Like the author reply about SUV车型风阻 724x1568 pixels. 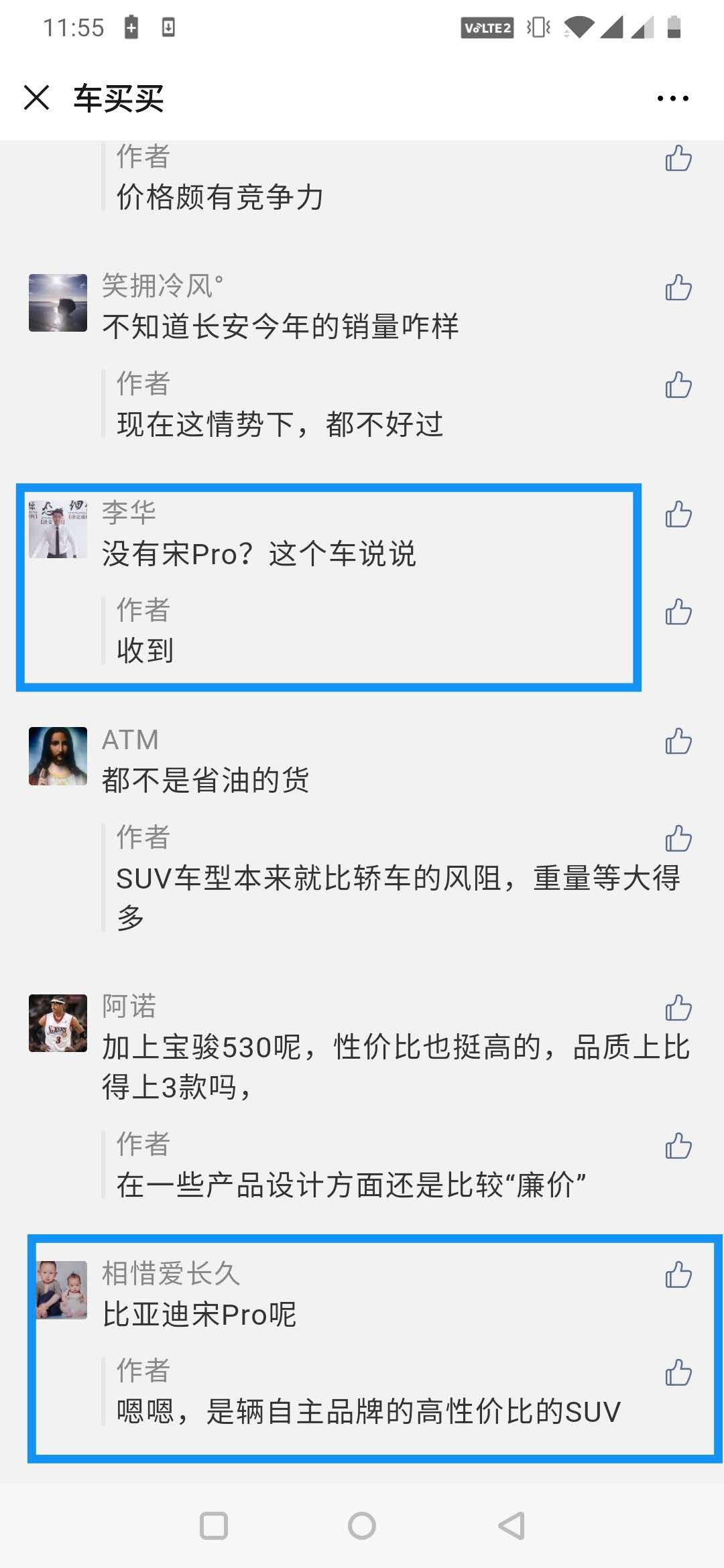pyautogui.click(x=678, y=838)
